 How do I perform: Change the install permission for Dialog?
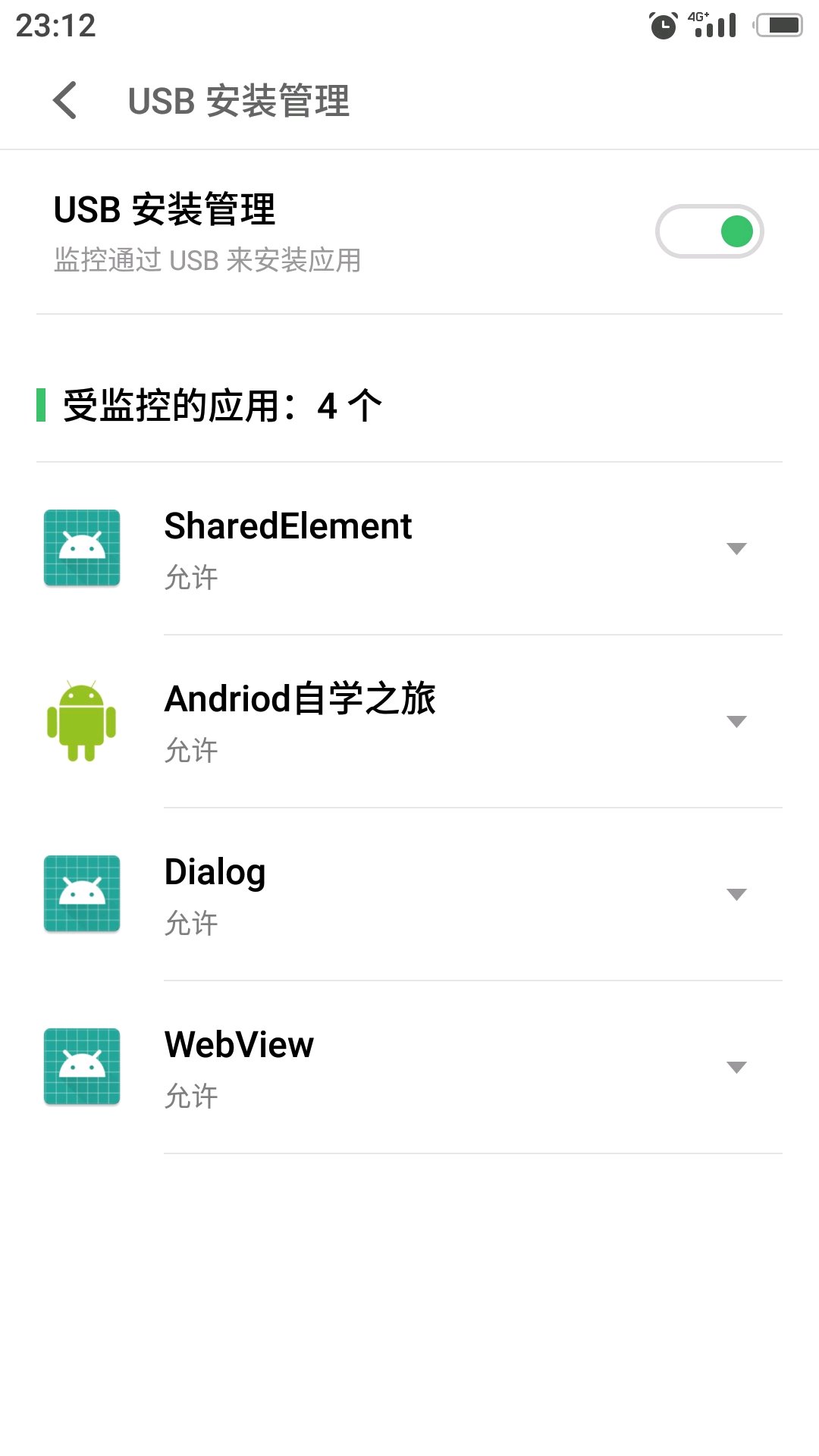click(x=736, y=894)
